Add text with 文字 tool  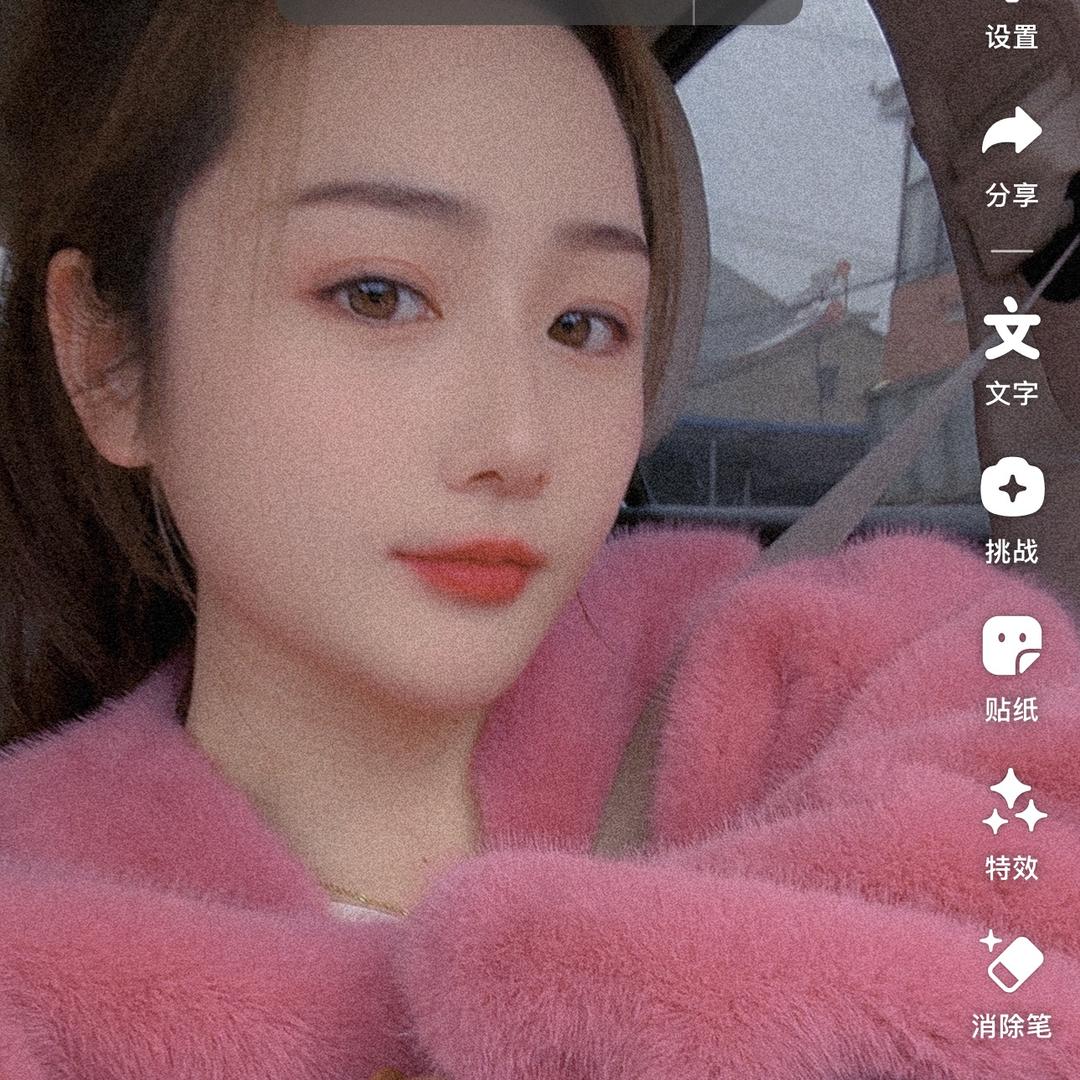click(x=1011, y=350)
